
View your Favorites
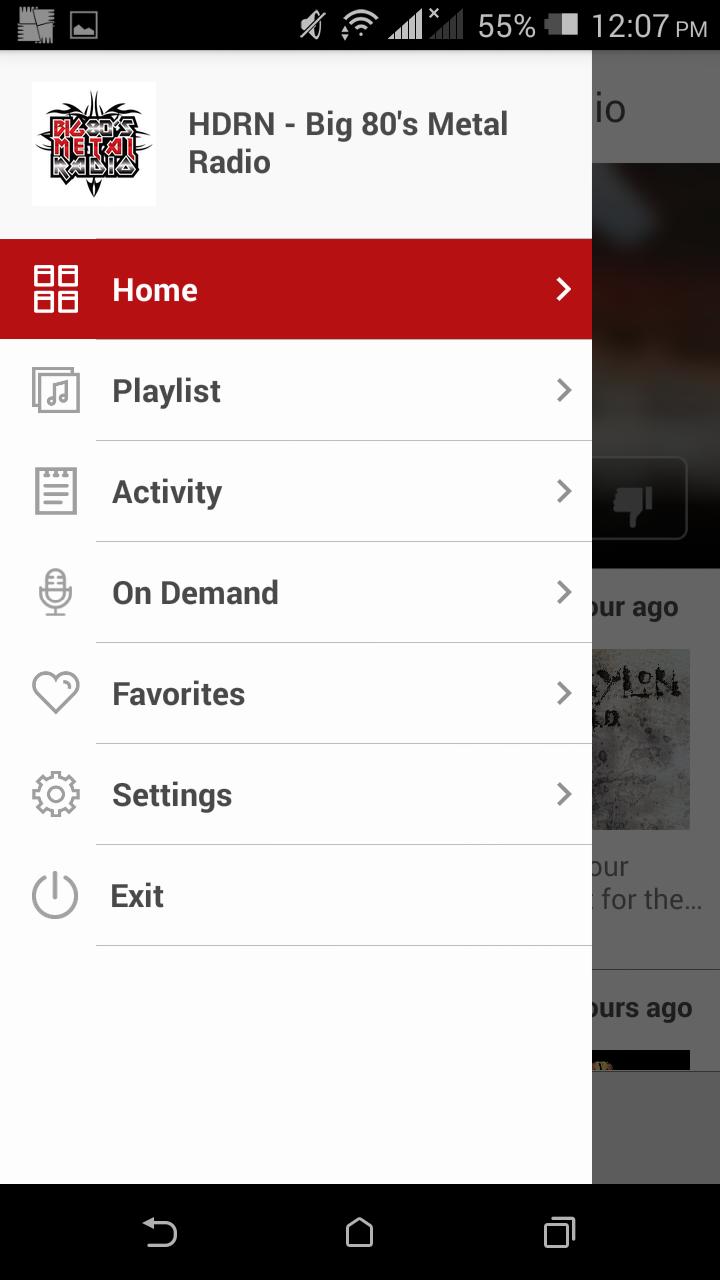(x=295, y=693)
